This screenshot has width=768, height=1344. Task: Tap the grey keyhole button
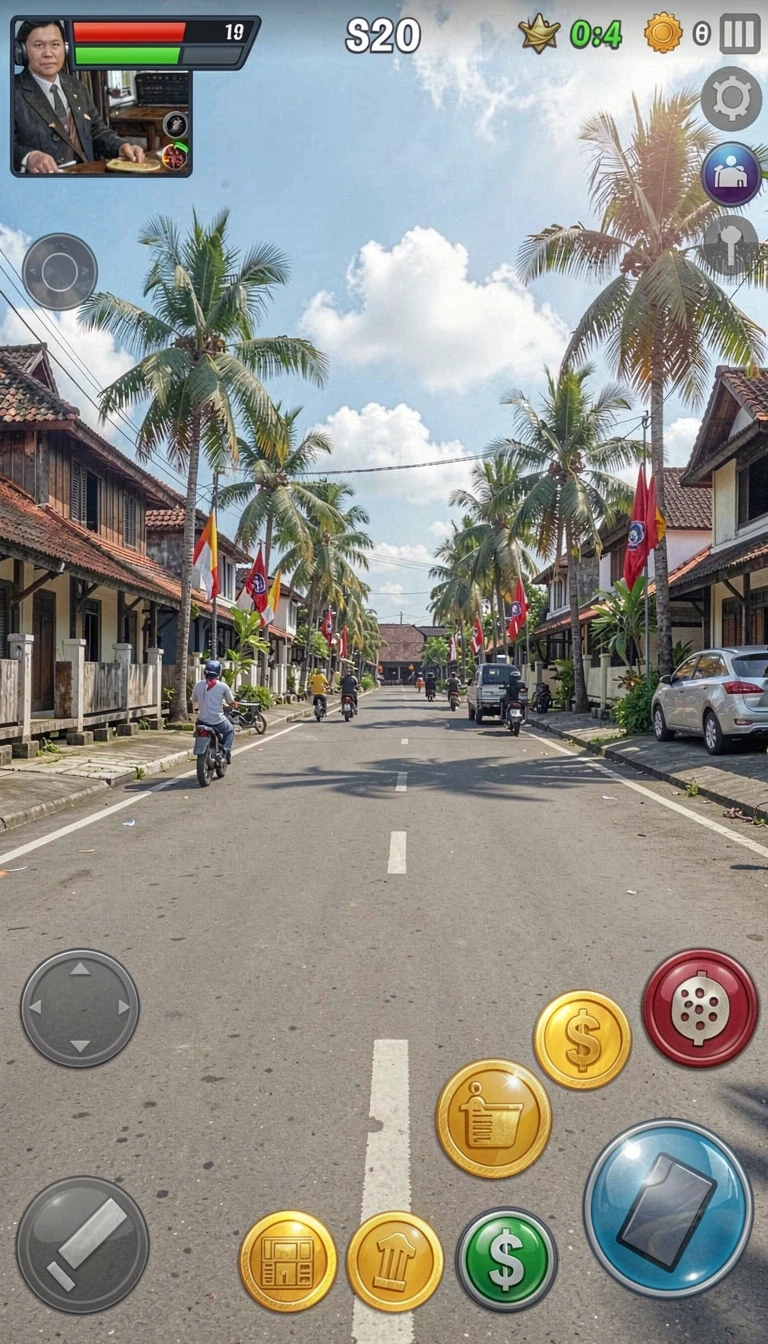pos(730,246)
